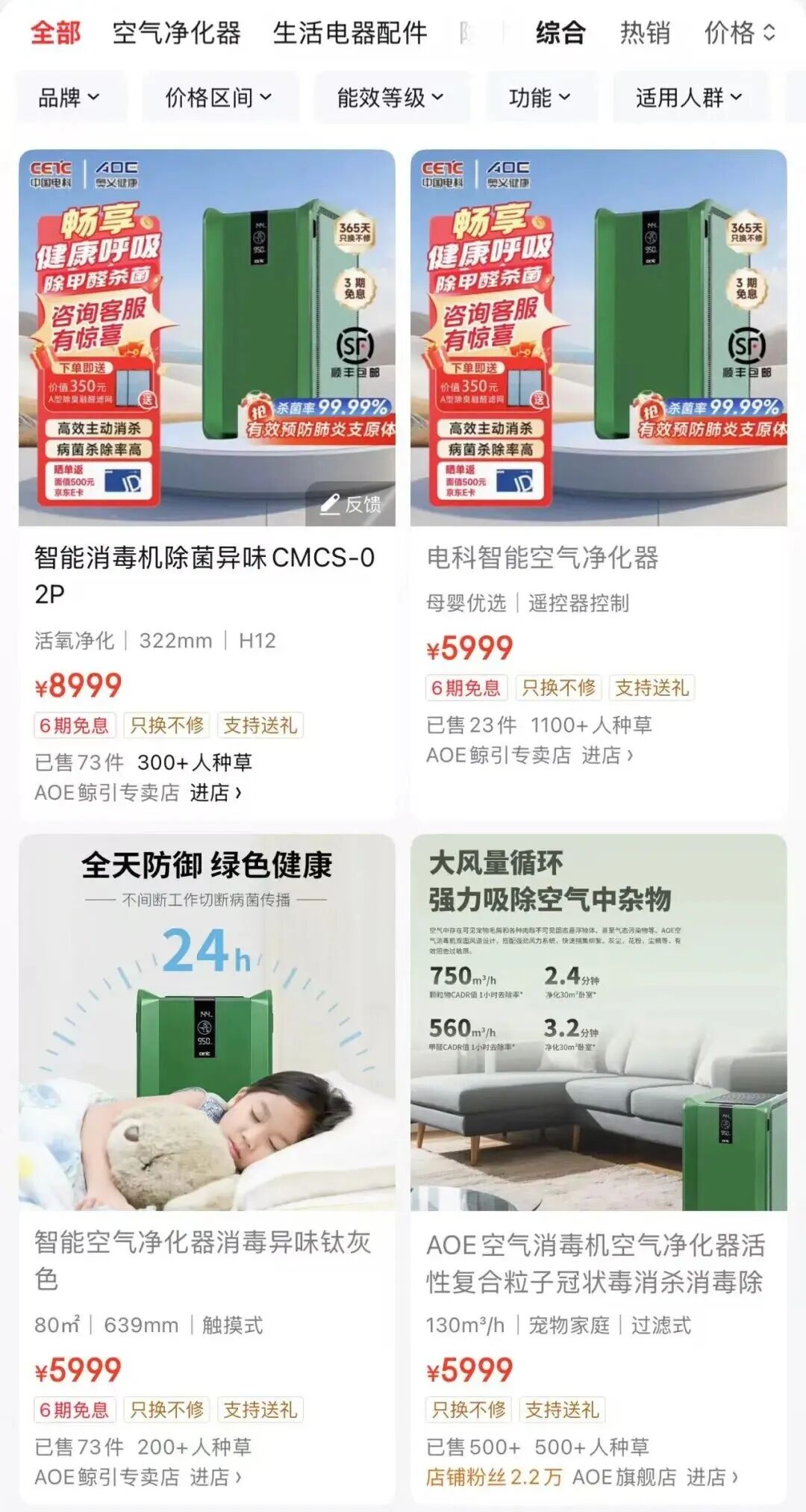Enter the AOE旗舰店 store via 进店
806x1512 pixels.
pyautogui.click(x=712, y=1477)
